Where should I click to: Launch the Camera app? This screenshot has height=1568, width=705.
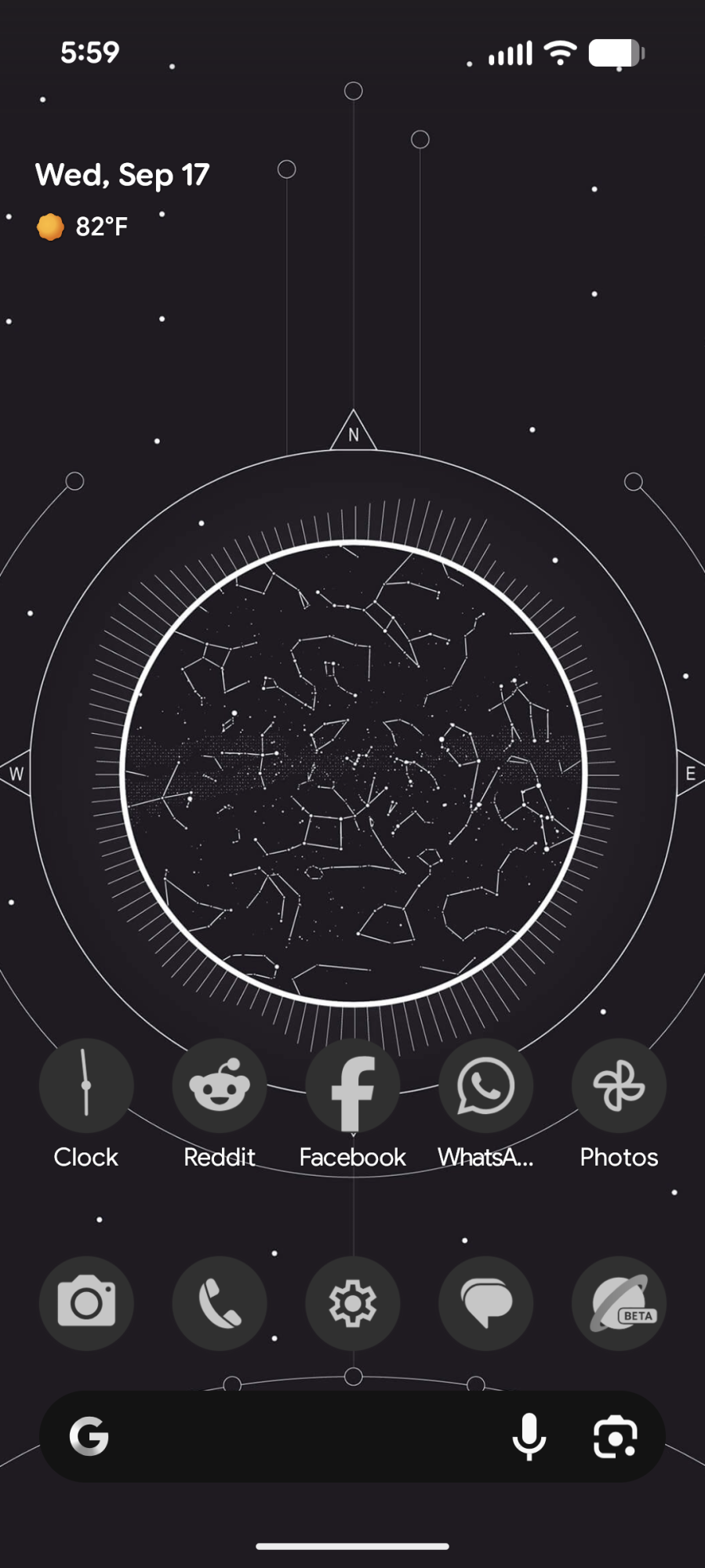pos(86,1302)
